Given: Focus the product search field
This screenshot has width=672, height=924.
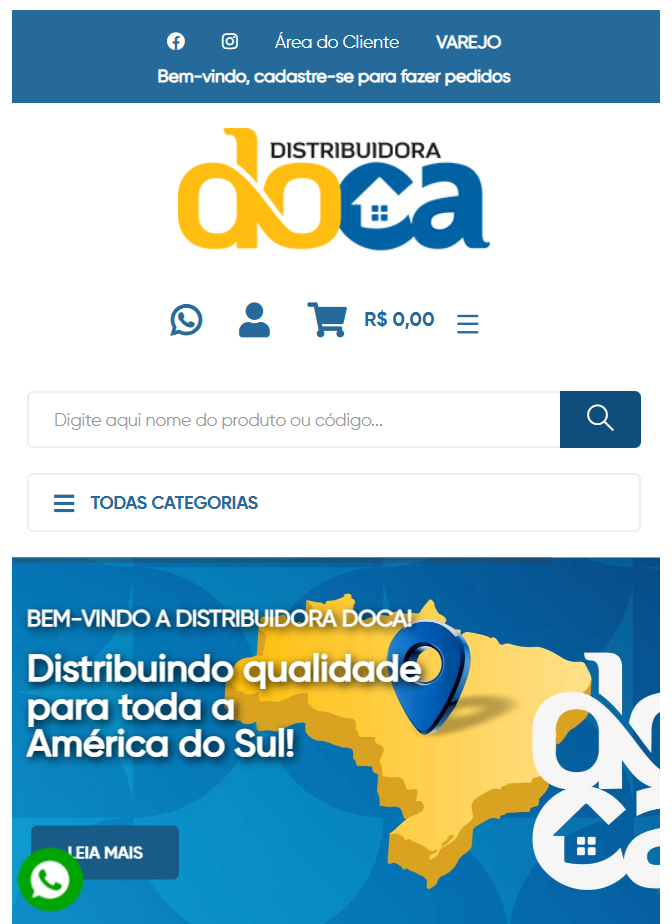Looking at the screenshot, I should pos(293,420).
